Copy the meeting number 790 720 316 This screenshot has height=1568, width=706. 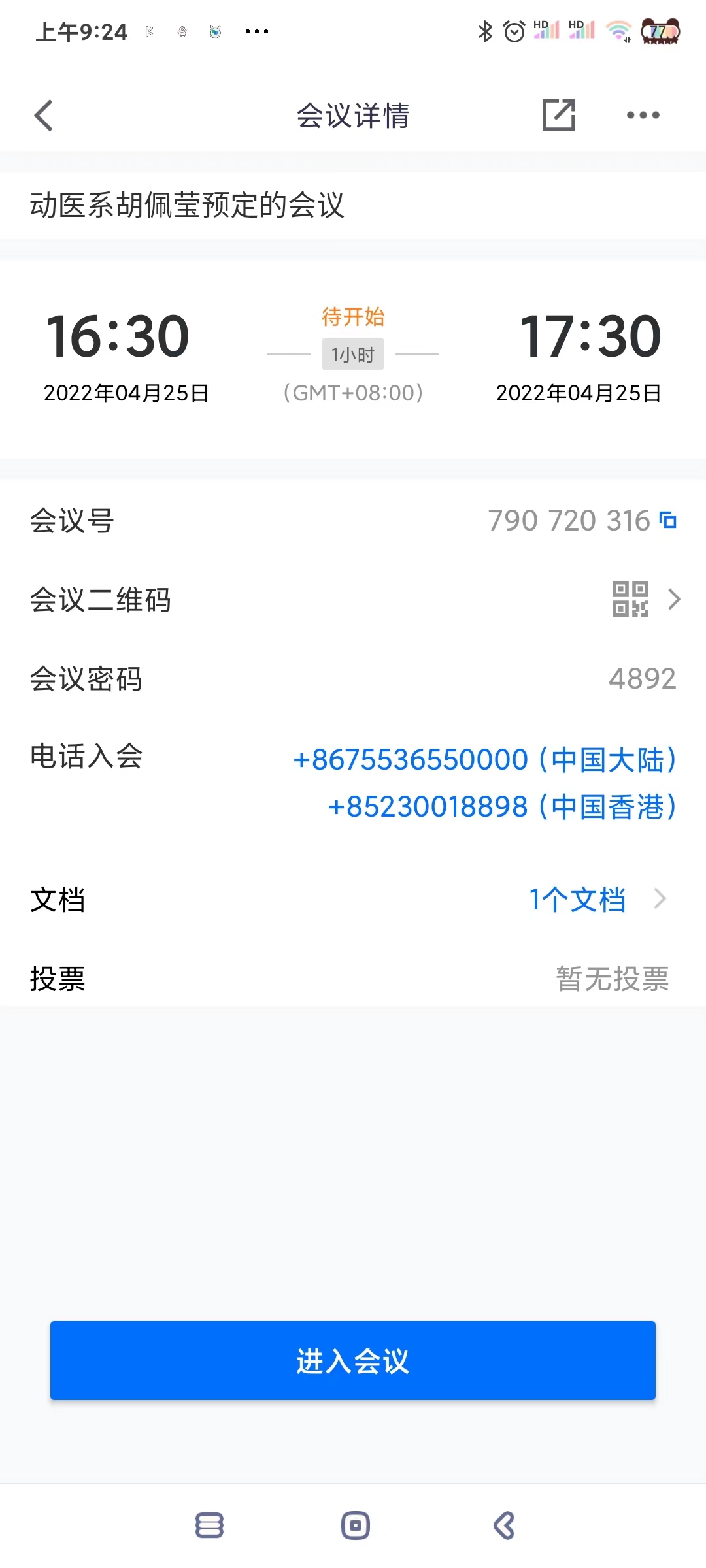coord(667,520)
